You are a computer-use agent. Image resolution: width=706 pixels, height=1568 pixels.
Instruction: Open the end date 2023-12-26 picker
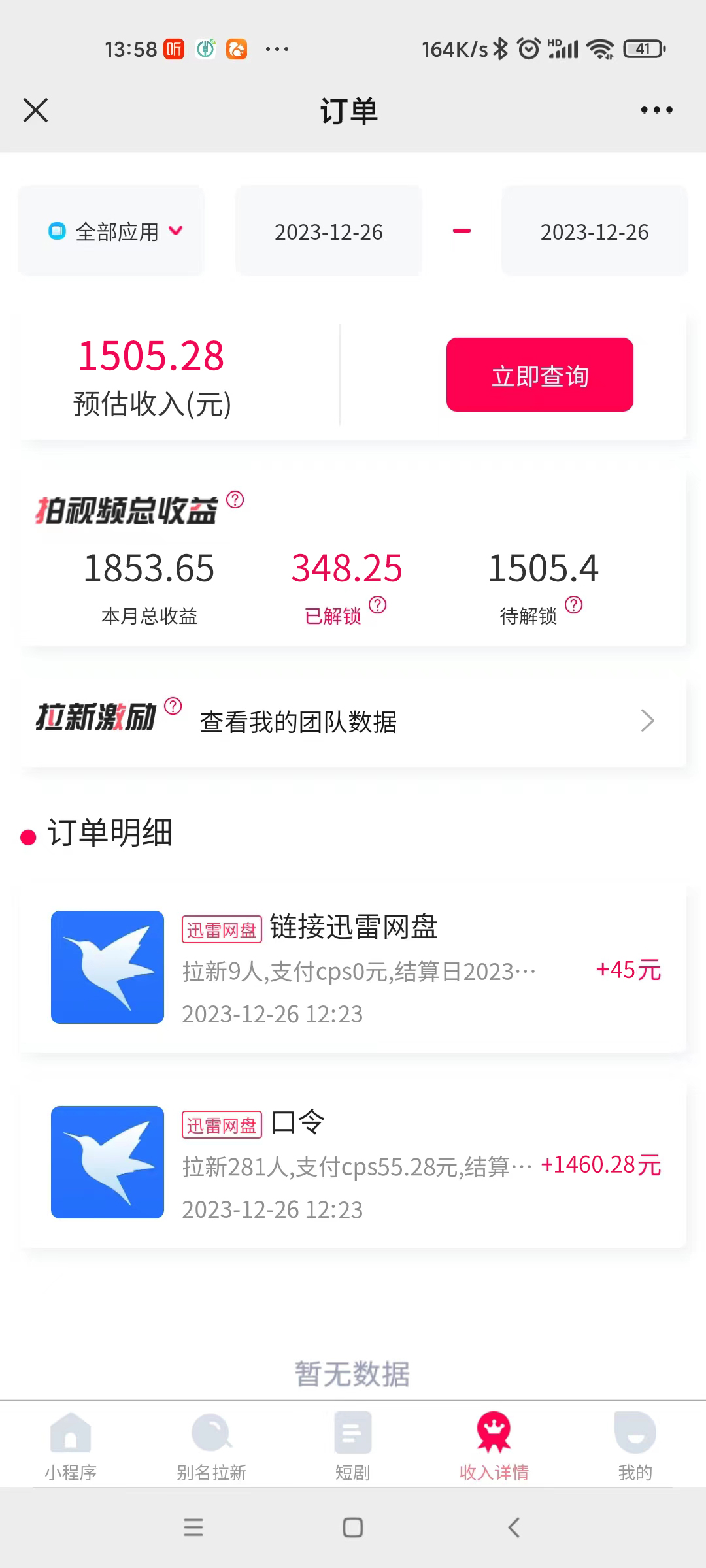coord(594,231)
